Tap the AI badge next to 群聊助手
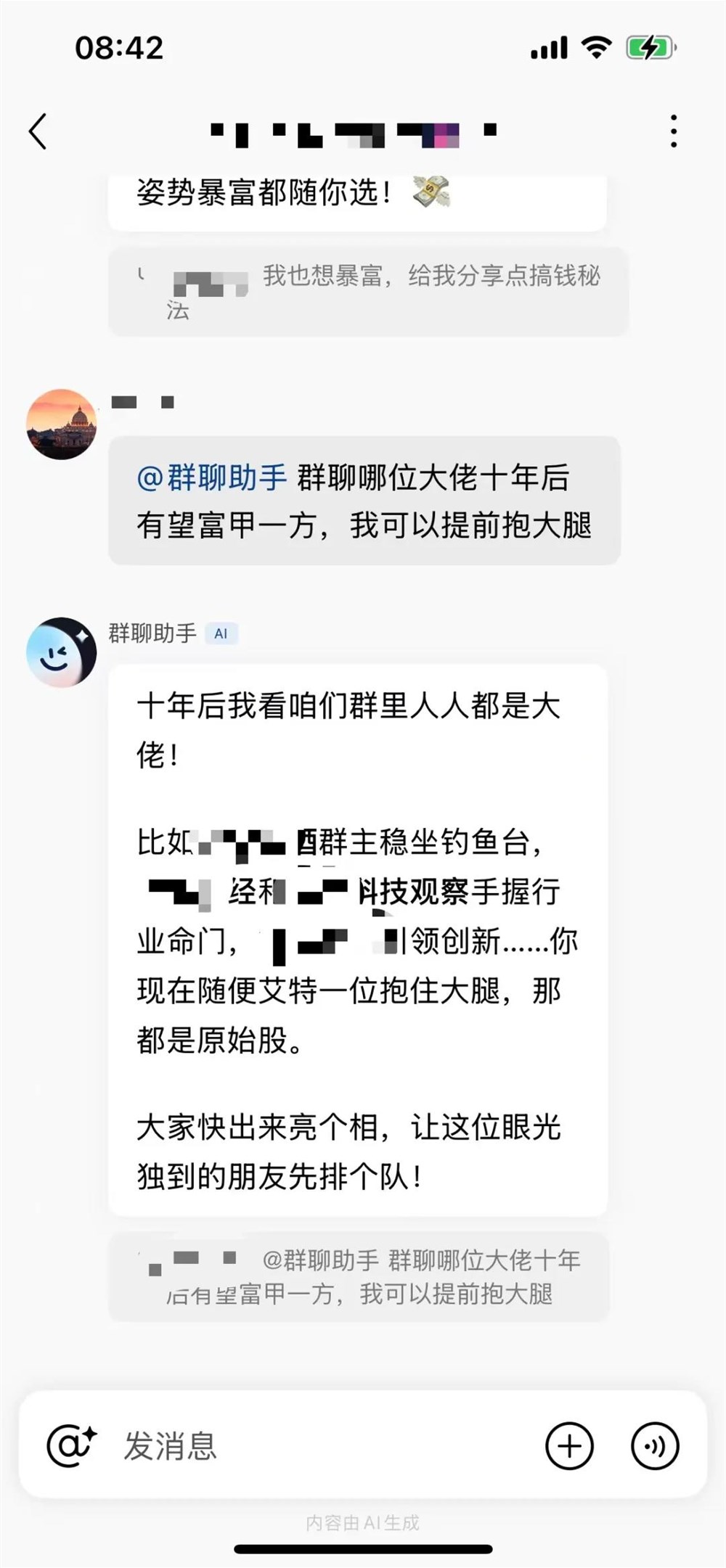This screenshot has height=1568, width=726. (x=222, y=633)
